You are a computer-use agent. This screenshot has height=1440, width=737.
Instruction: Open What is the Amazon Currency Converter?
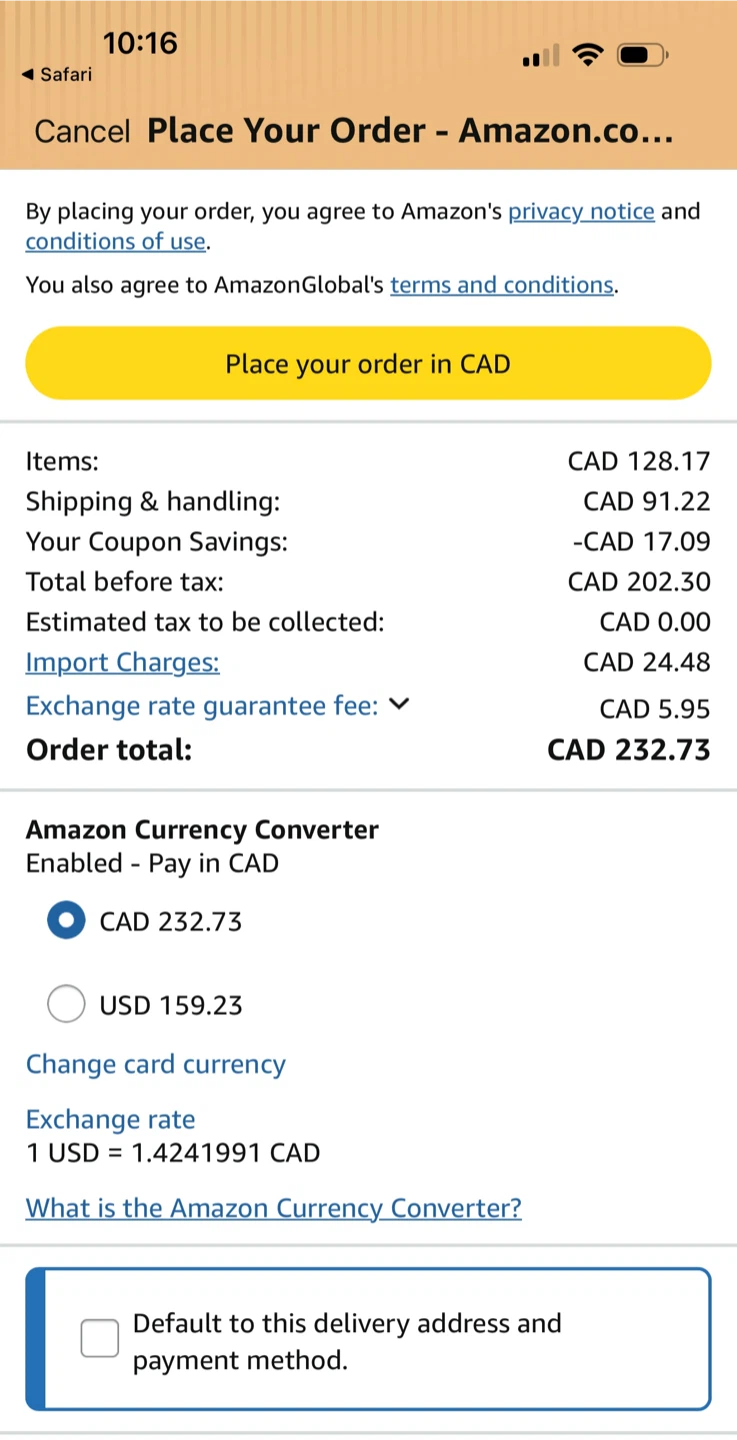click(x=273, y=1208)
